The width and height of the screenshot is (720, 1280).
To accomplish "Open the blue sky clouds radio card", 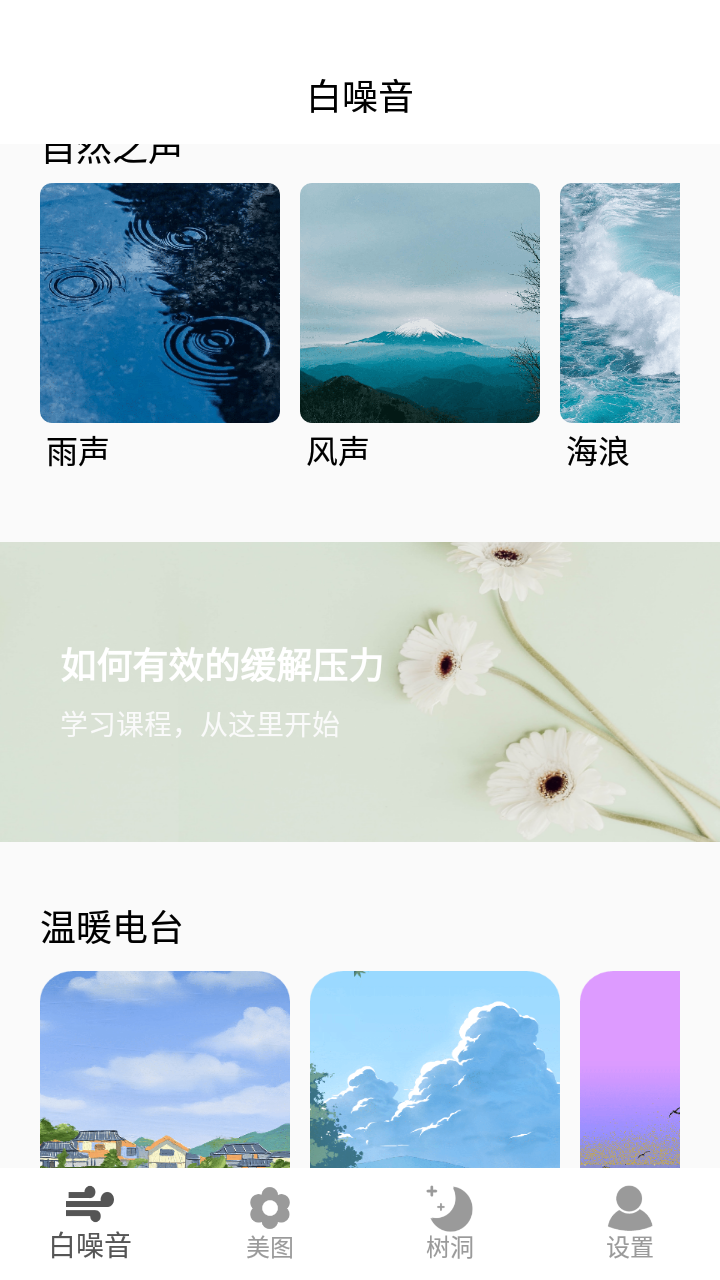I will click(435, 1068).
